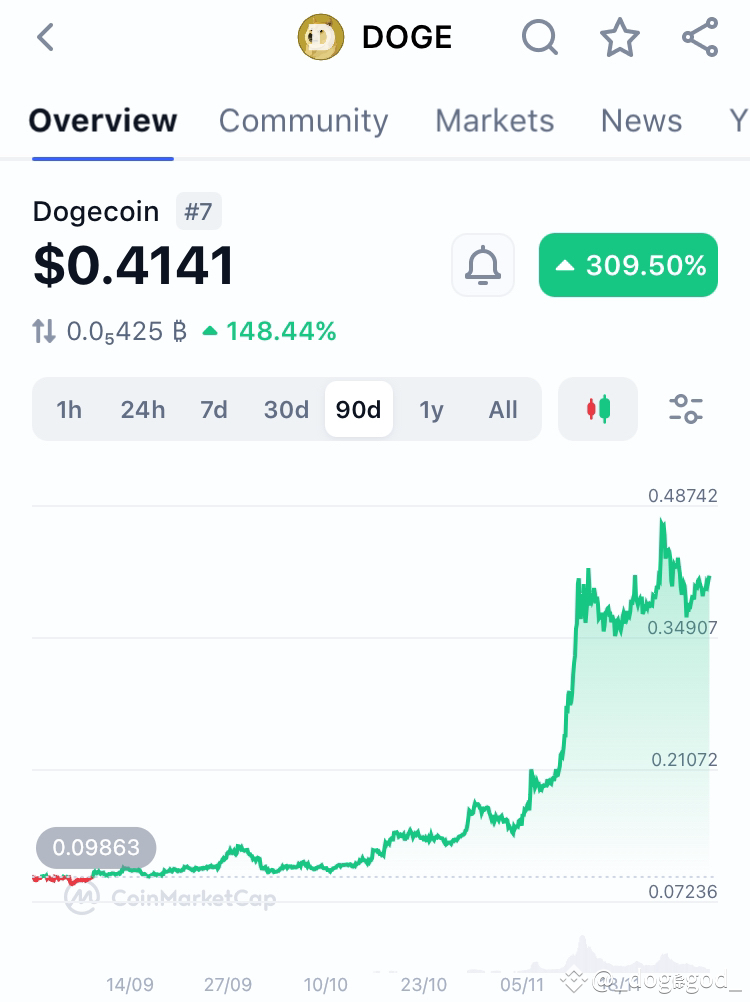750x1002 pixels.
Task: Navigate back with the arrow
Action: (x=45, y=37)
